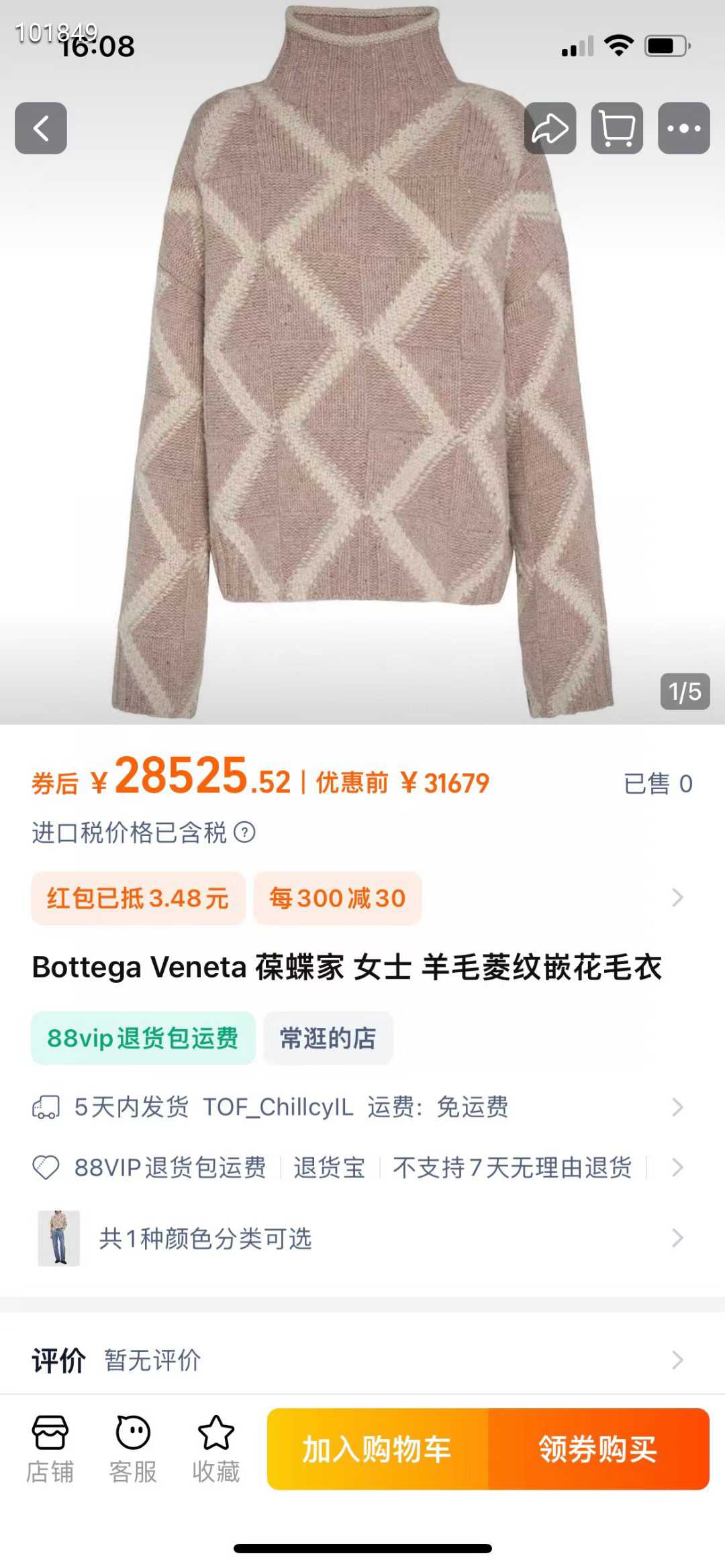The width and height of the screenshot is (725, 1568).
Task: Go back using the back arrow
Action: coord(41,128)
